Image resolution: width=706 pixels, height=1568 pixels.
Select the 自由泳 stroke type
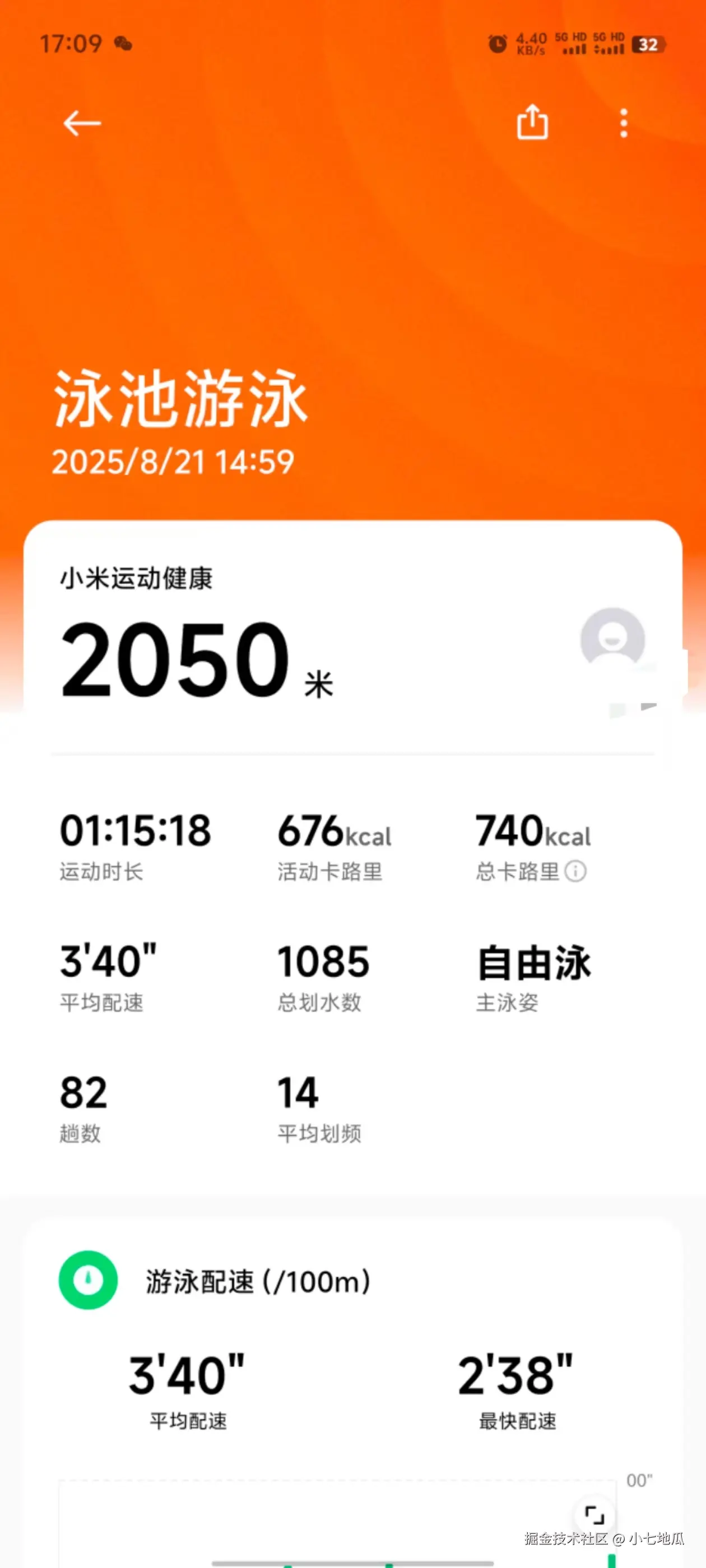537,962
